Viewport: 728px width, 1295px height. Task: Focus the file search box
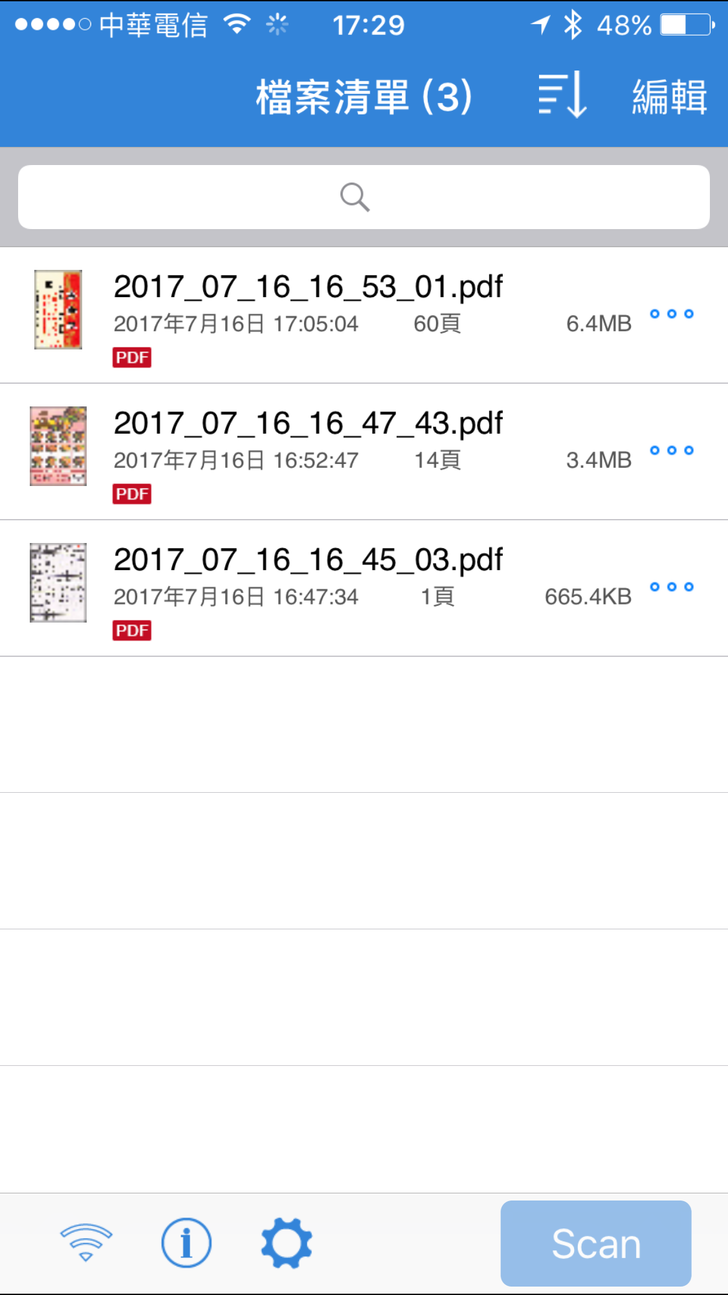coord(364,197)
